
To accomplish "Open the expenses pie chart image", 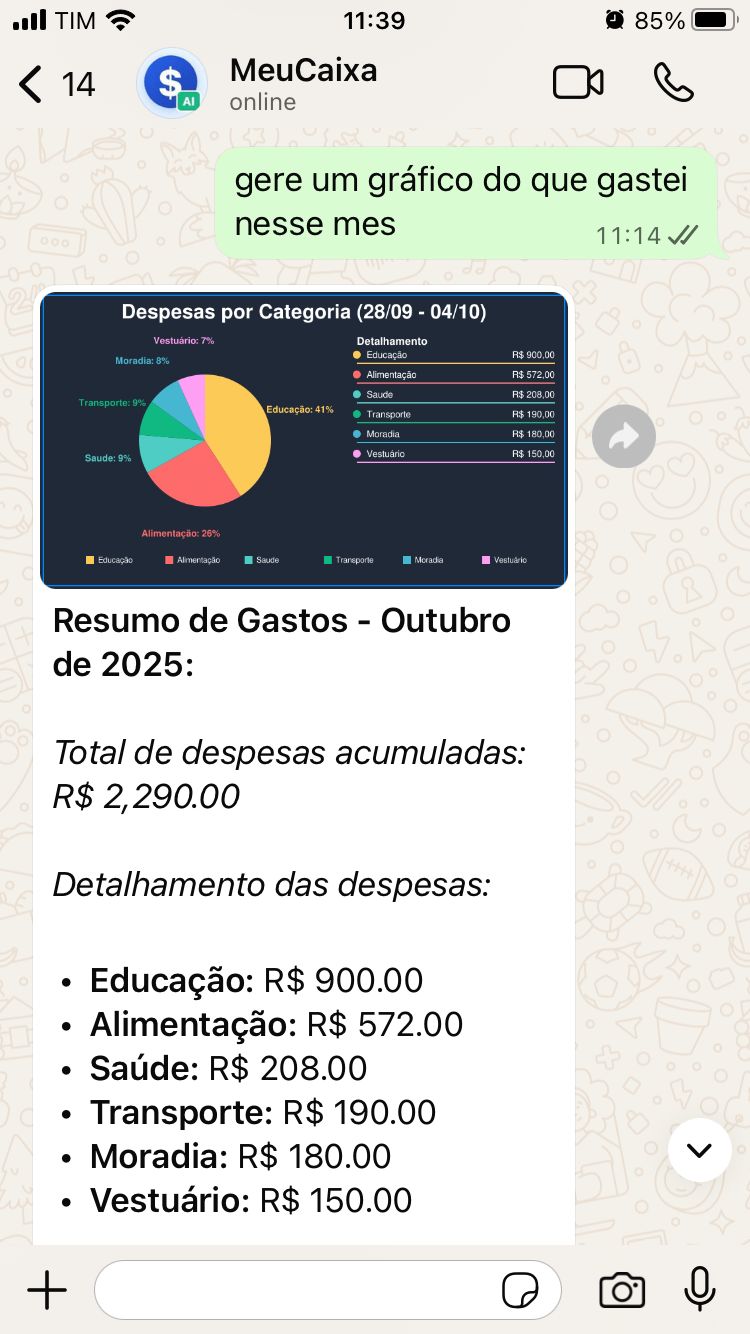I will (304, 437).
